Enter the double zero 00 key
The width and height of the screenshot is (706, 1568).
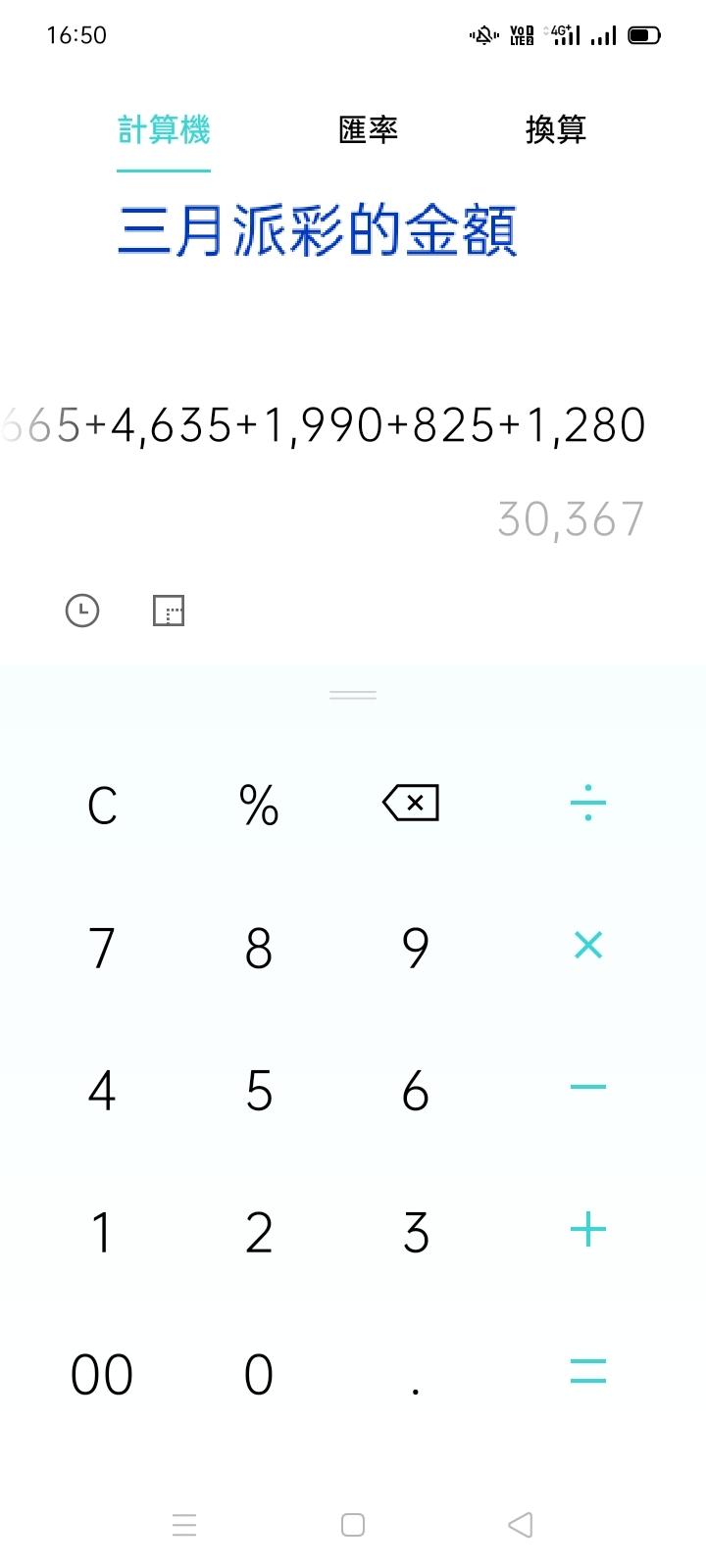click(x=102, y=1374)
